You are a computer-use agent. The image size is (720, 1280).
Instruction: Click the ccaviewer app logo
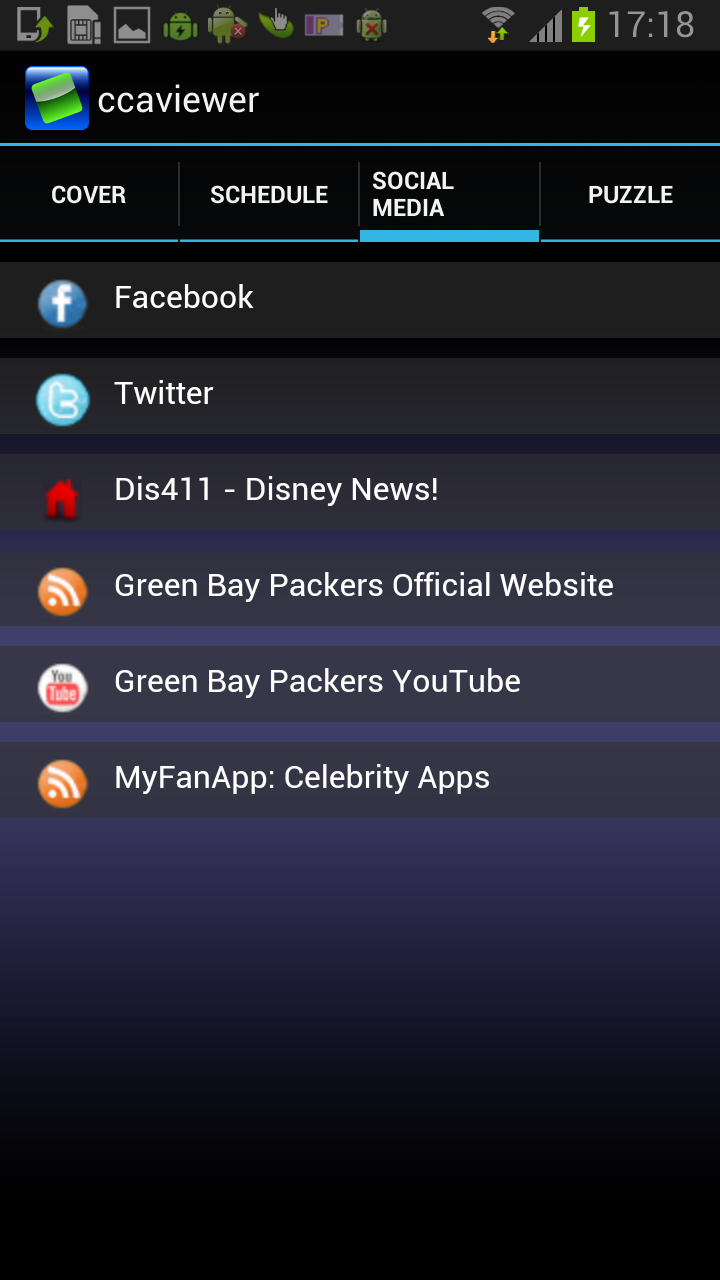[57, 97]
